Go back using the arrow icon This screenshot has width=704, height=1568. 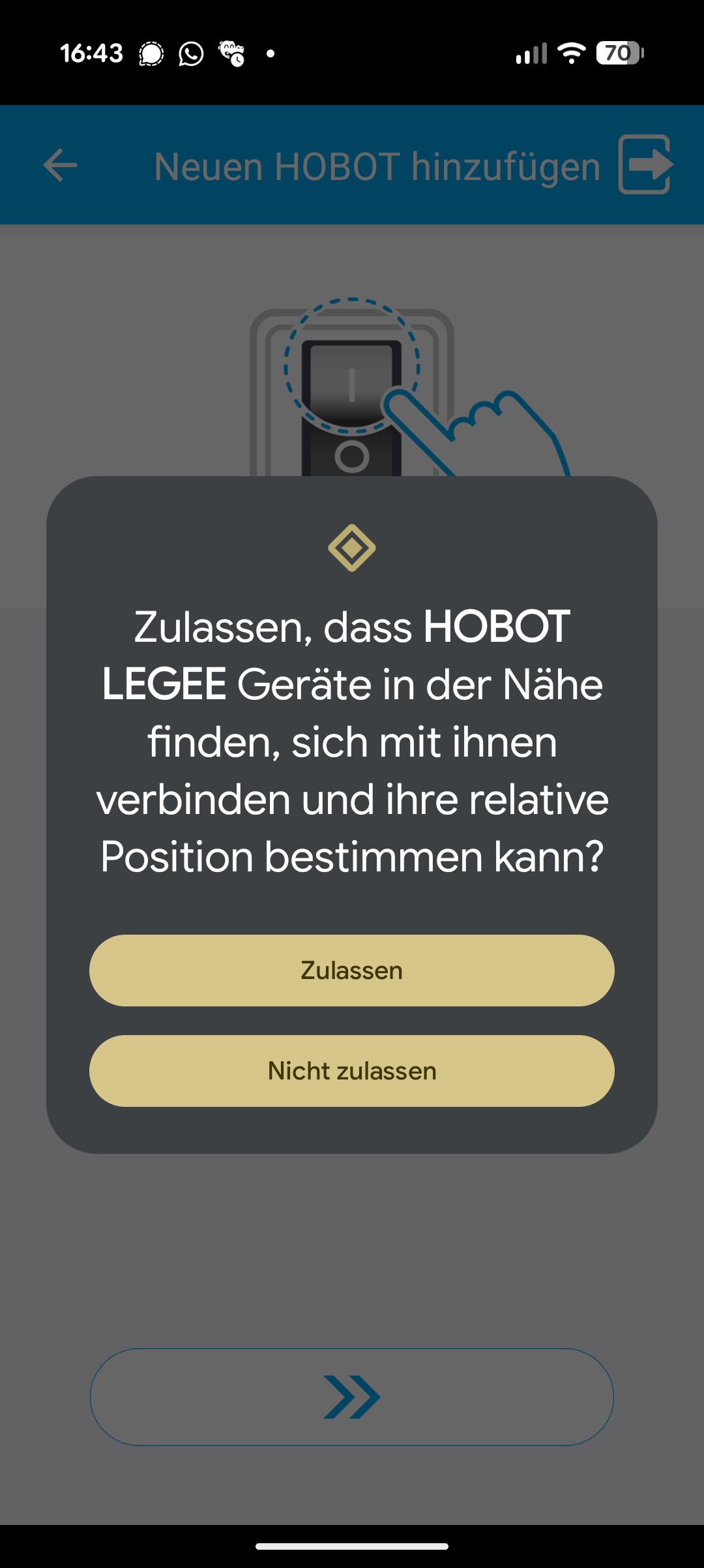pyautogui.click(x=60, y=165)
